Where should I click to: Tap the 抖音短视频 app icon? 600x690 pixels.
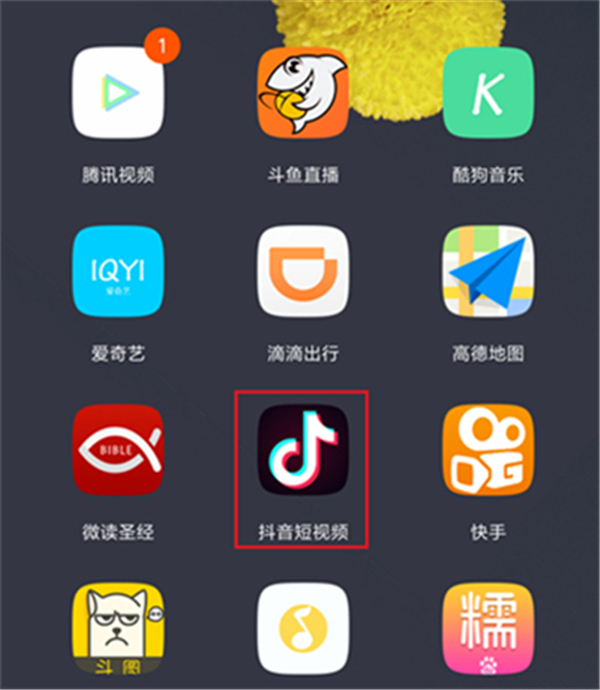[x=302, y=451]
